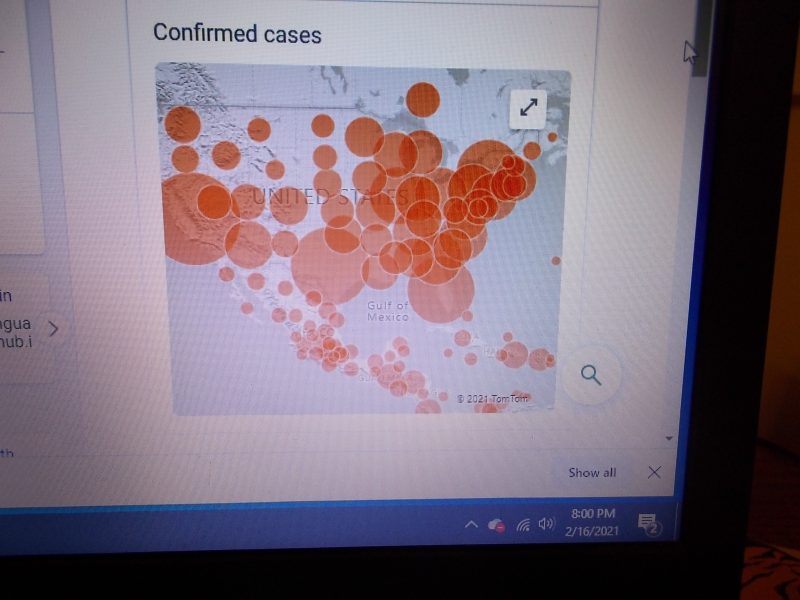Image resolution: width=800 pixels, height=600 pixels.
Task: Tap the magnifier search button
Action: (x=591, y=375)
